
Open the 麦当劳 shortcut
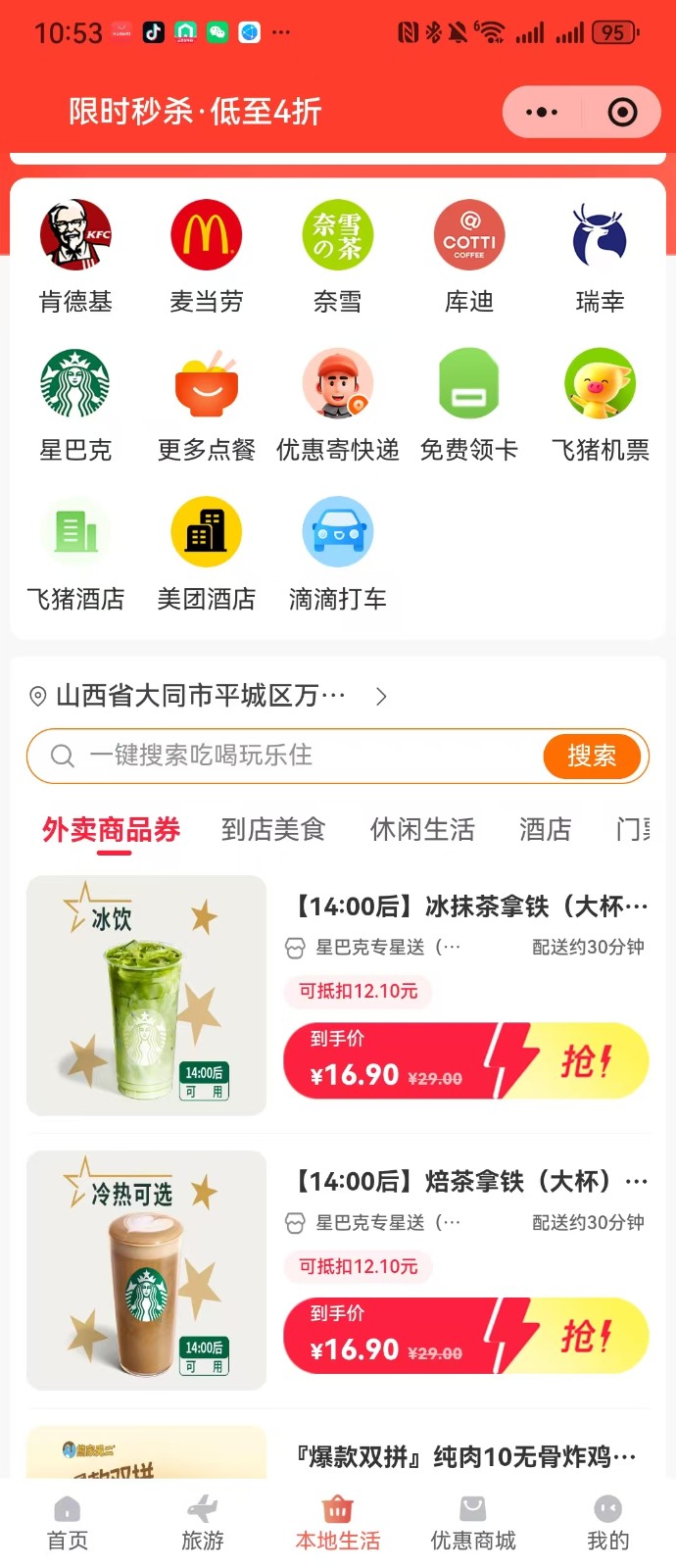[206, 256]
